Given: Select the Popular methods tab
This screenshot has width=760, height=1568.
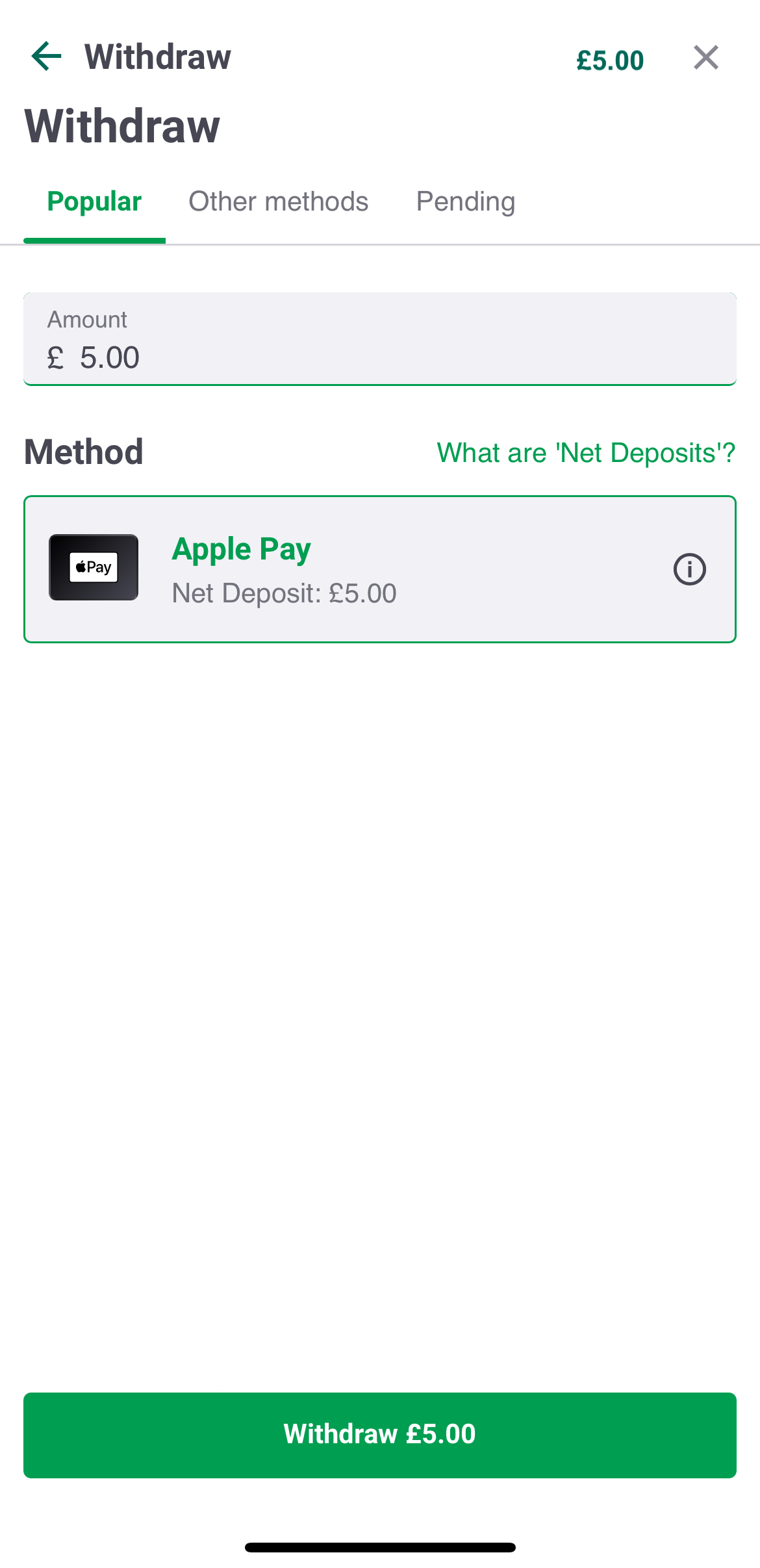Looking at the screenshot, I should click(94, 201).
